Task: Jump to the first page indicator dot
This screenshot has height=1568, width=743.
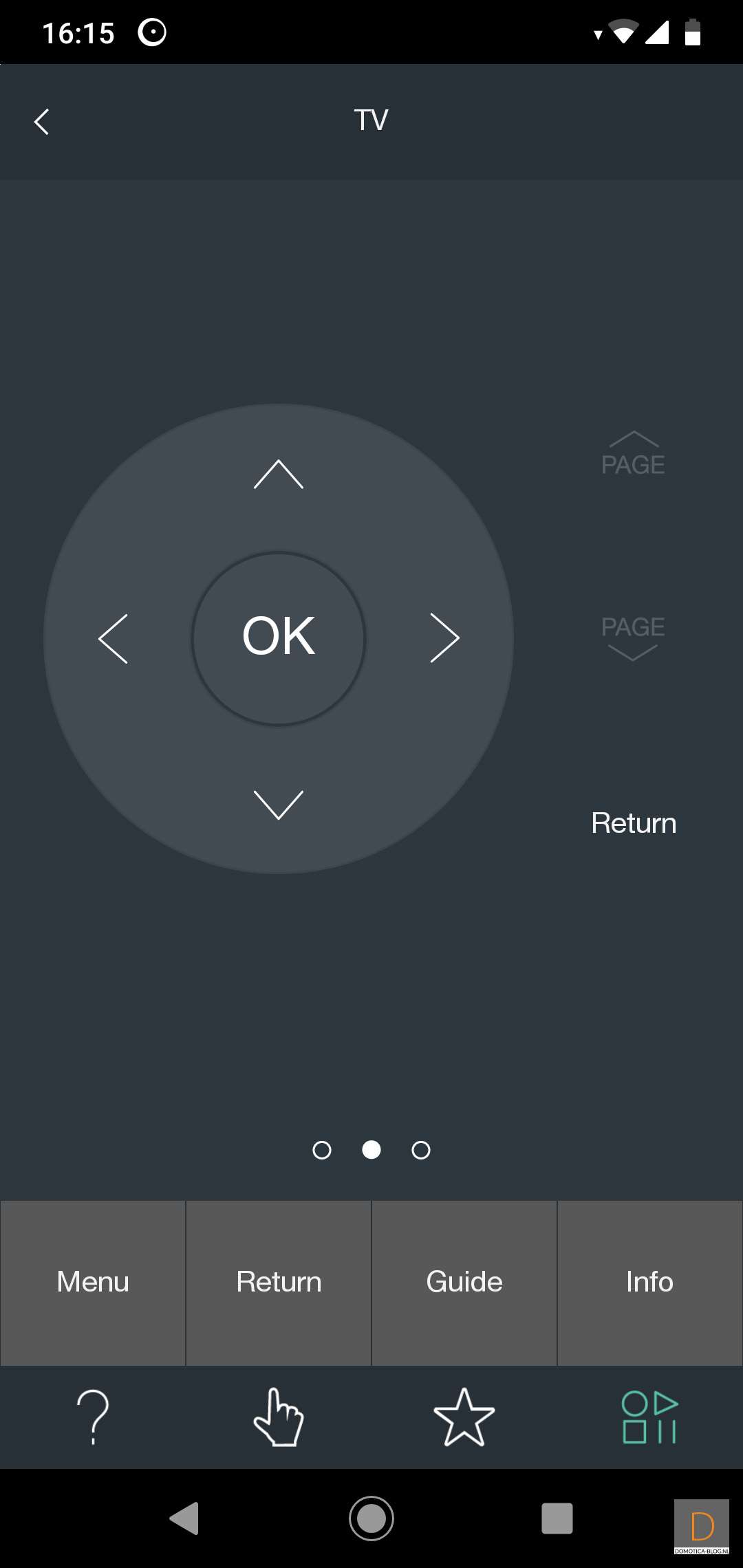Action: 322,1150
